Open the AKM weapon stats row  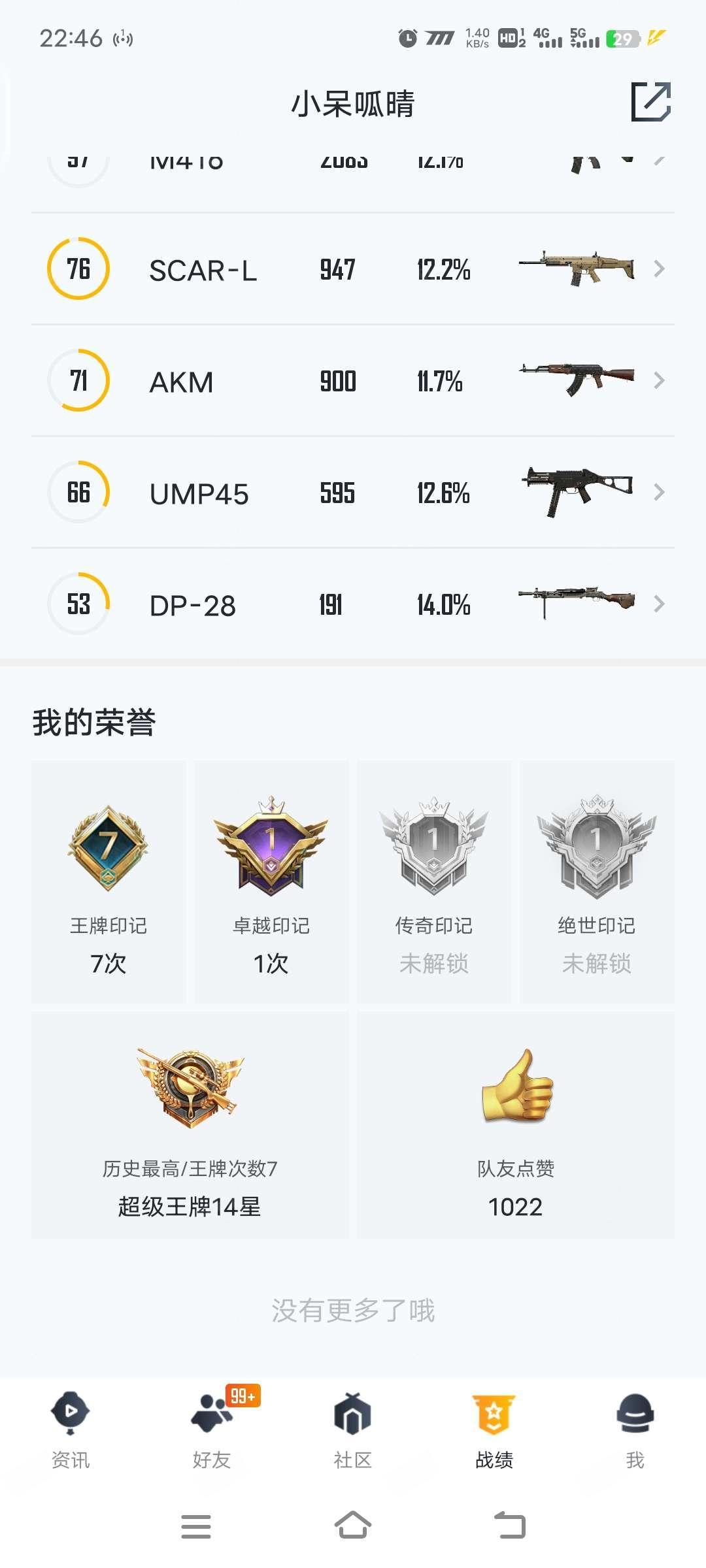coord(353,381)
